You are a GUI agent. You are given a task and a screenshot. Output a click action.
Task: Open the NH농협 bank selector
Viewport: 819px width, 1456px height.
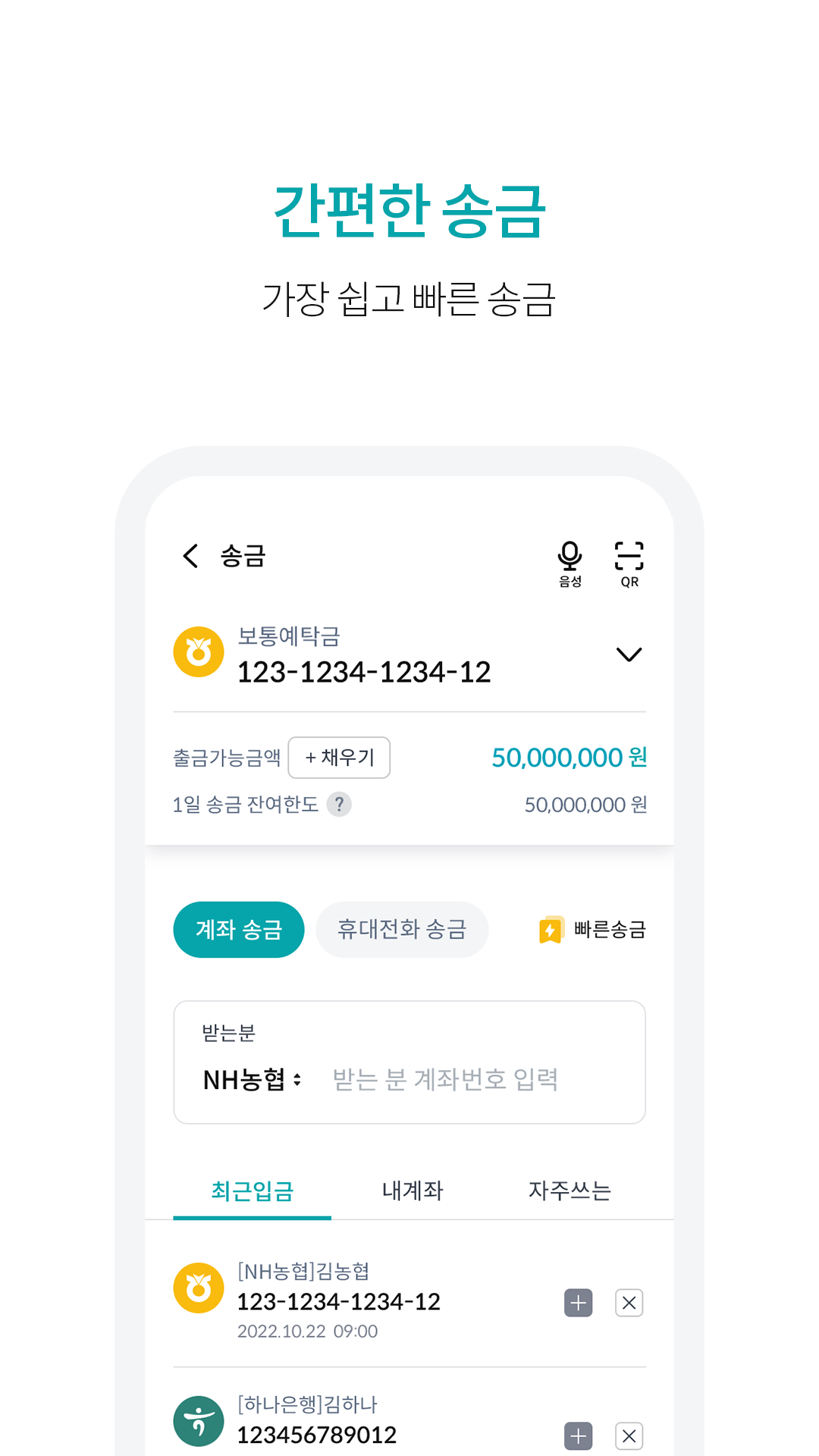(x=251, y=1080)
